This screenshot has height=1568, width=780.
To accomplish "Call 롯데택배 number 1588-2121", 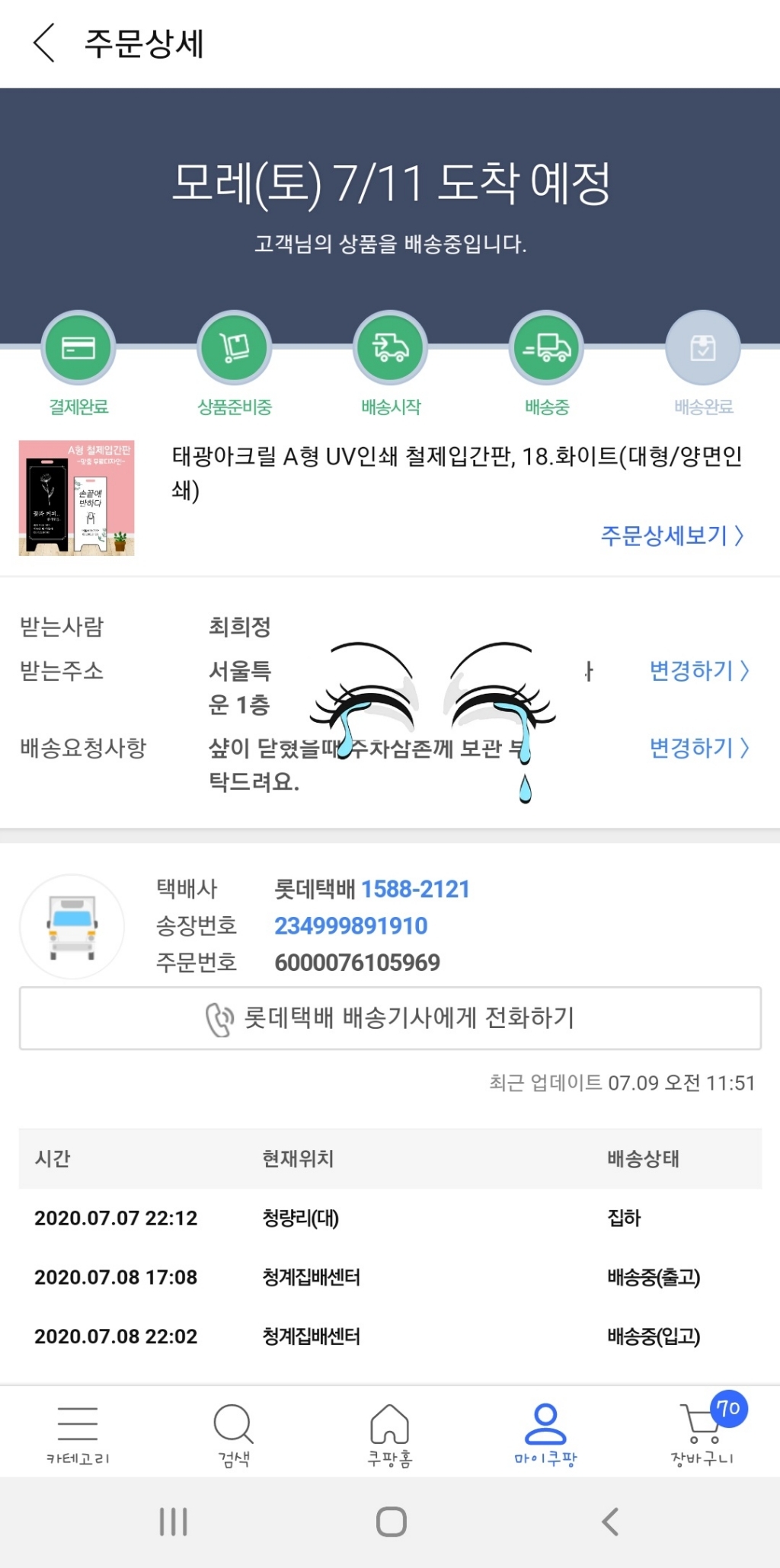I will 415,889.
